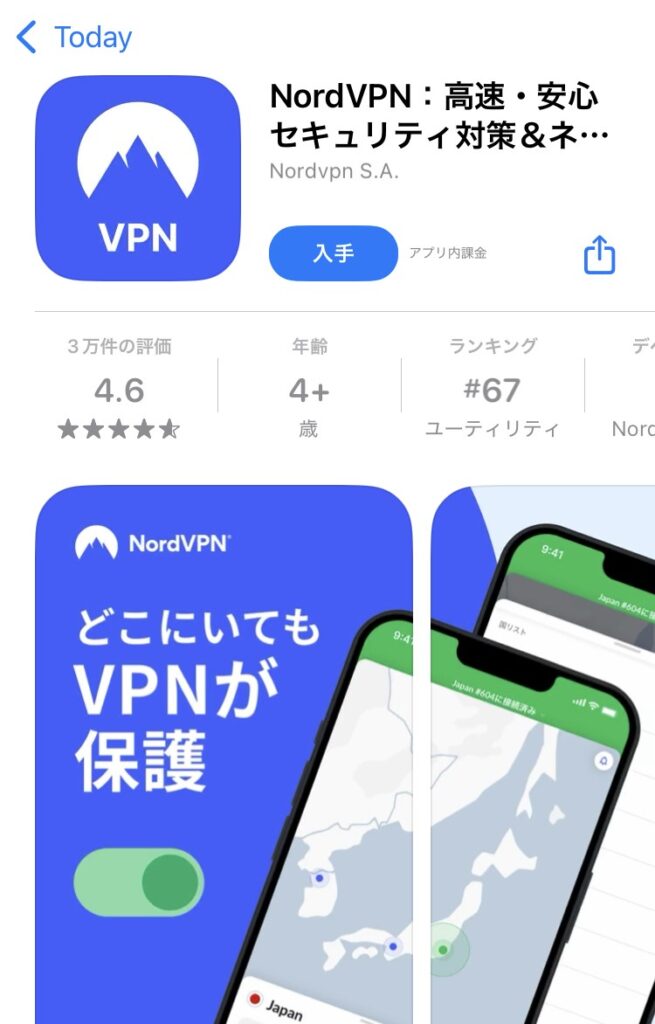
Task: Share the NordVPN app page
Action: tap(598, 254)
